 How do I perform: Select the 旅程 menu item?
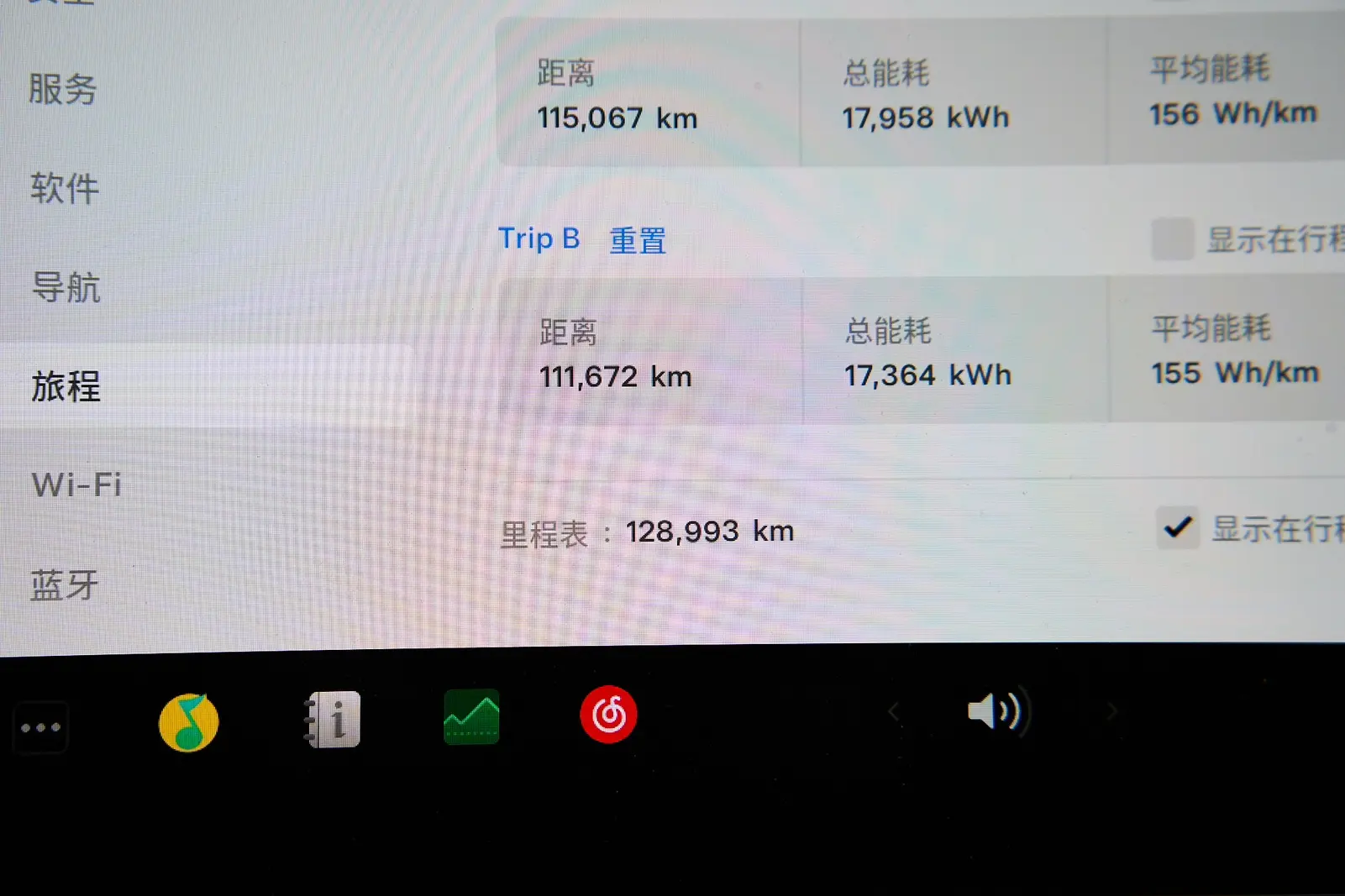pos(66,386)
